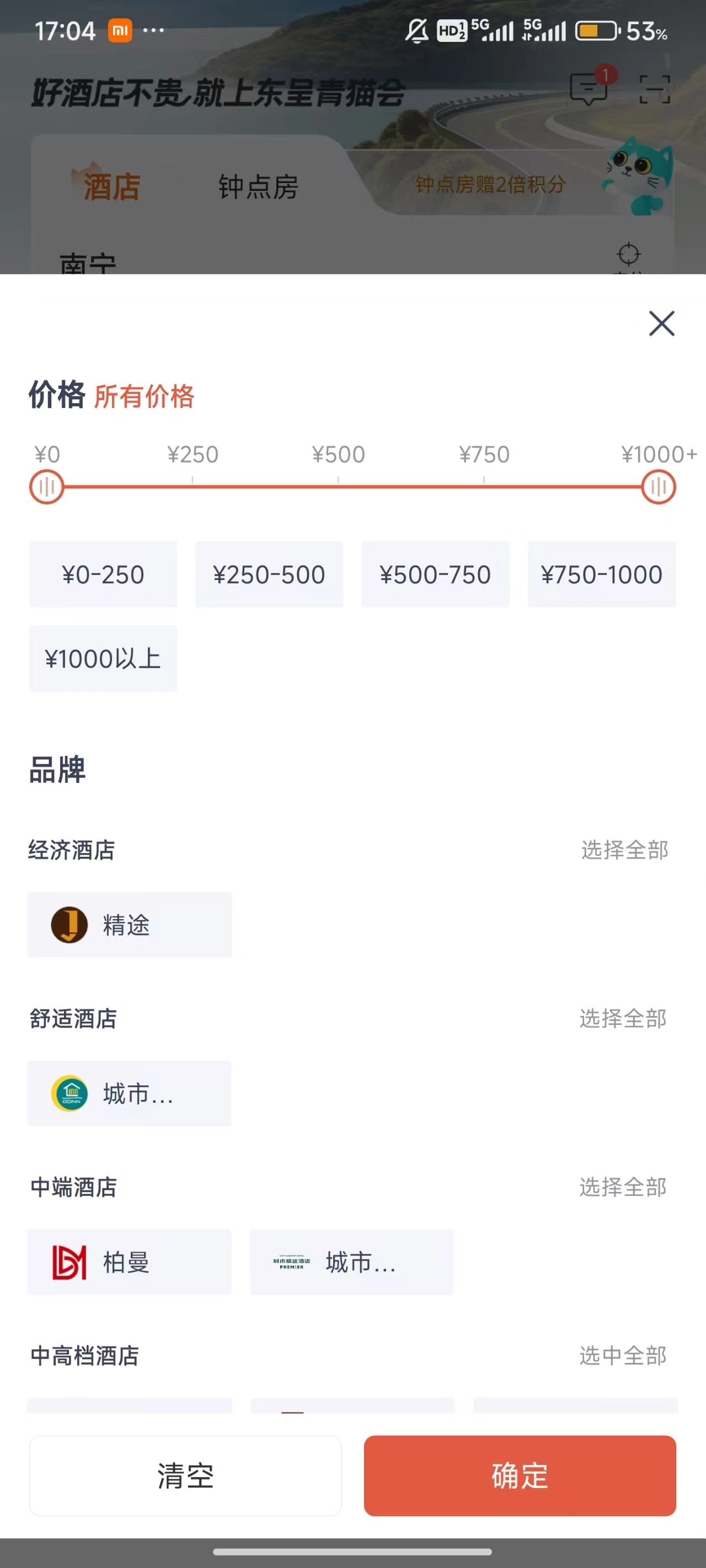Tap the minimum price slider handle at ¥0

47,487
